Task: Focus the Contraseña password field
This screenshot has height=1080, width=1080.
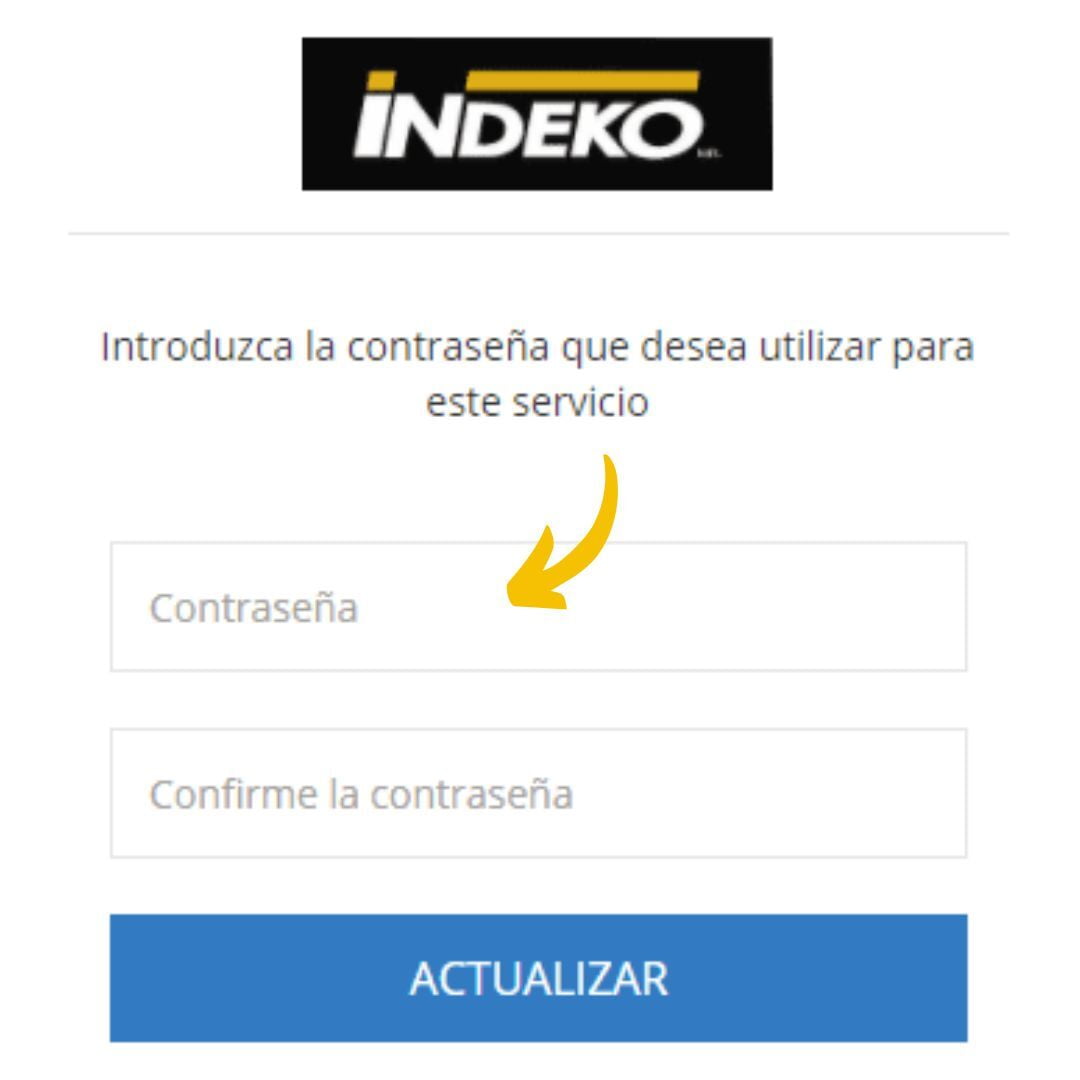Action: tap(538, 607)
